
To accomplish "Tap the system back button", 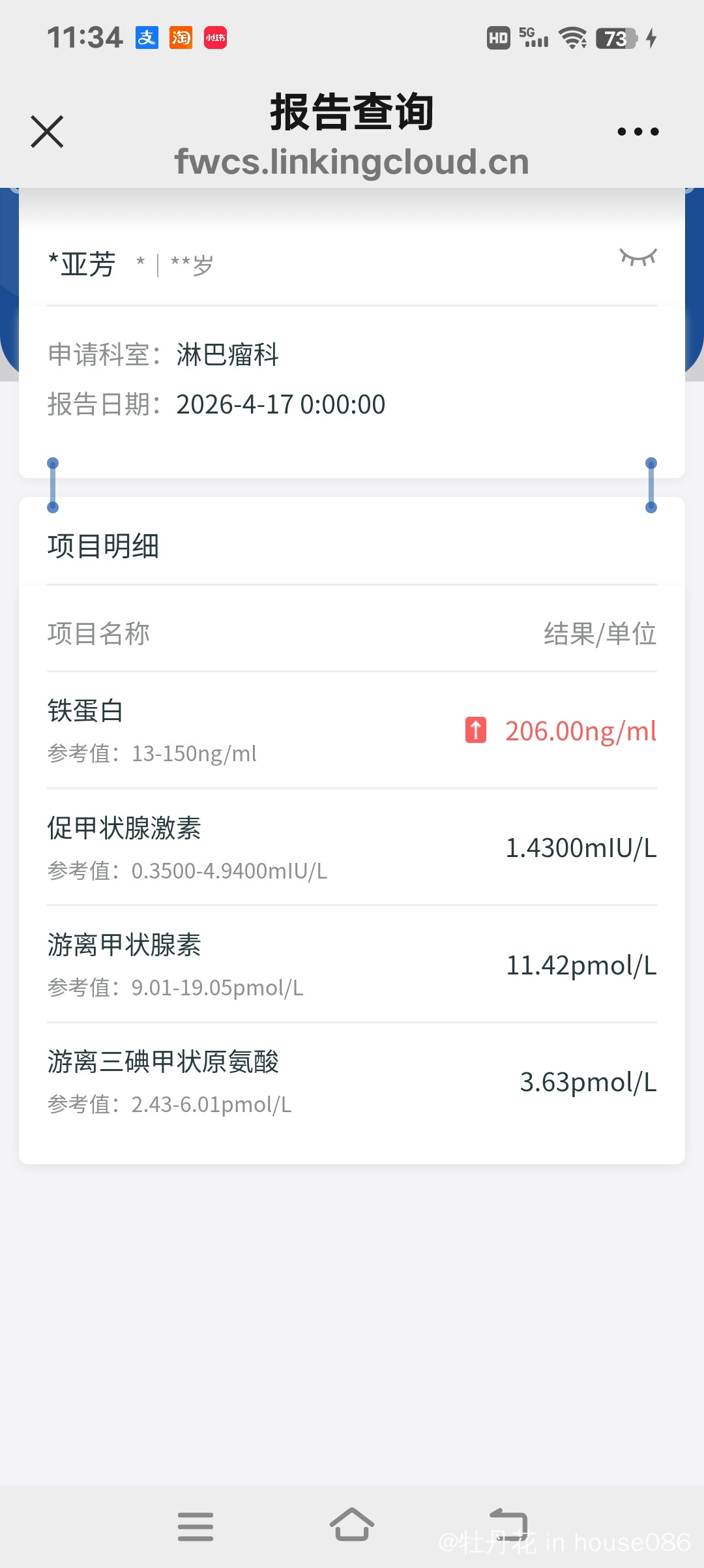I will (x=508, y=1525).
